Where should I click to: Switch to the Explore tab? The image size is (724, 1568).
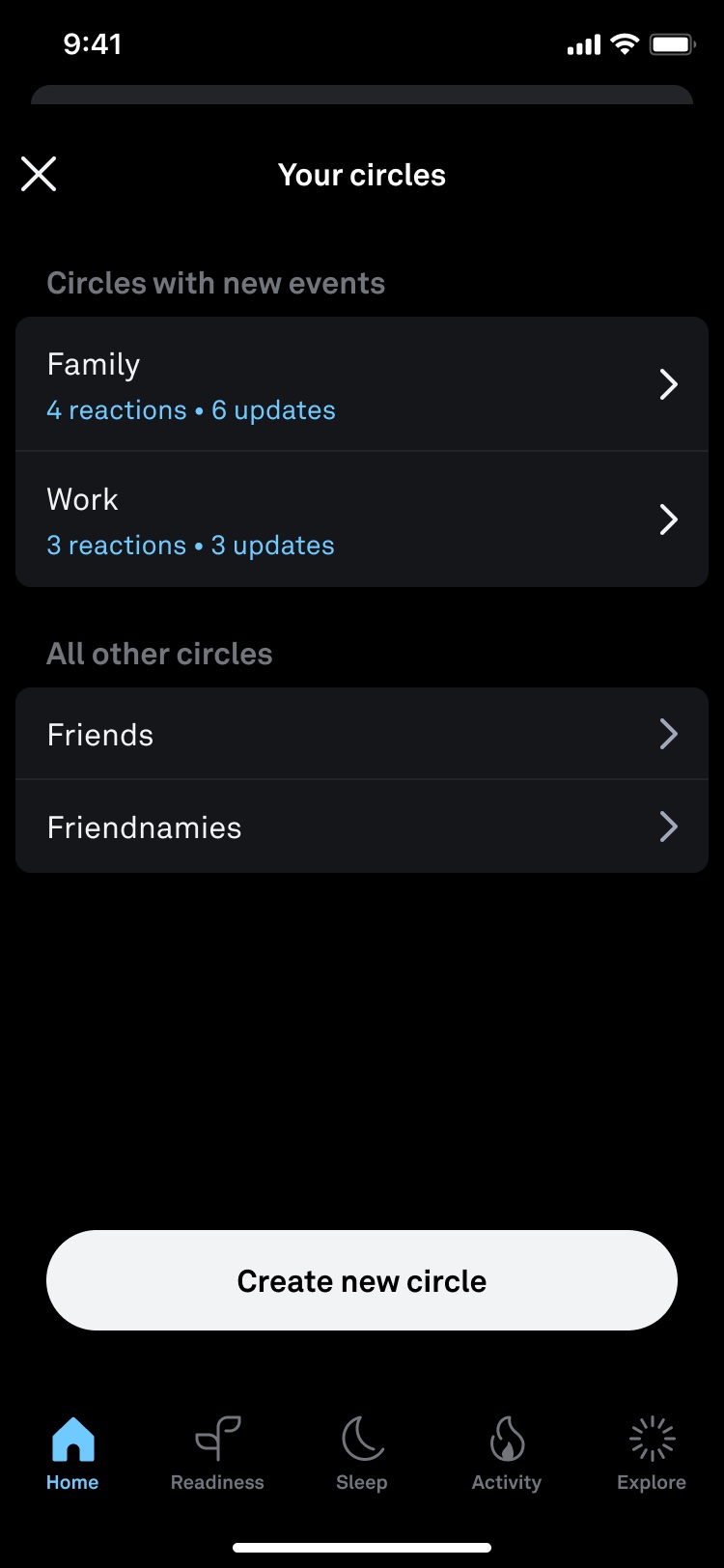click(x=652, y=1453)
